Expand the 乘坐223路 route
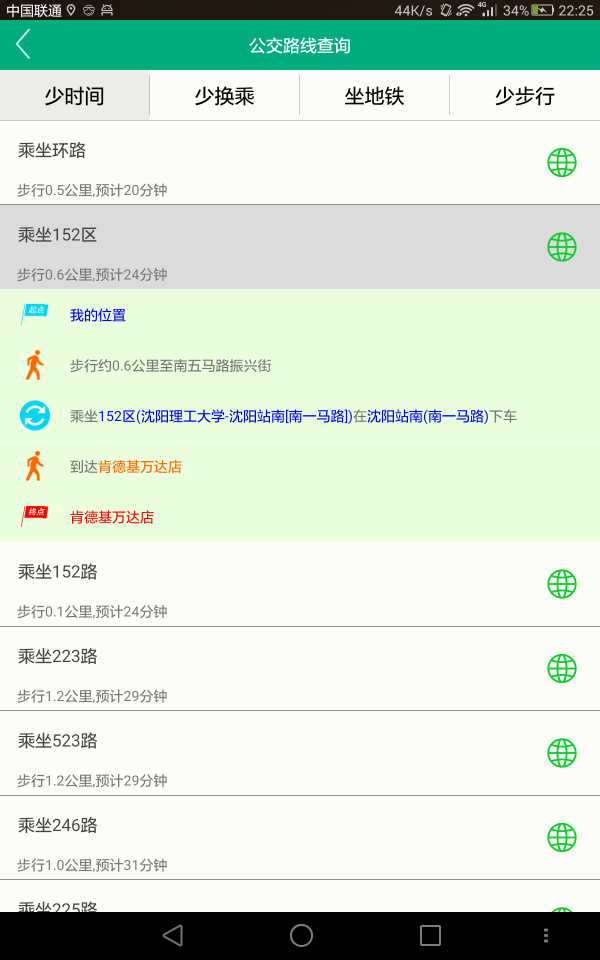This screenshot has width=600, height=960. (x=250, y=669)
